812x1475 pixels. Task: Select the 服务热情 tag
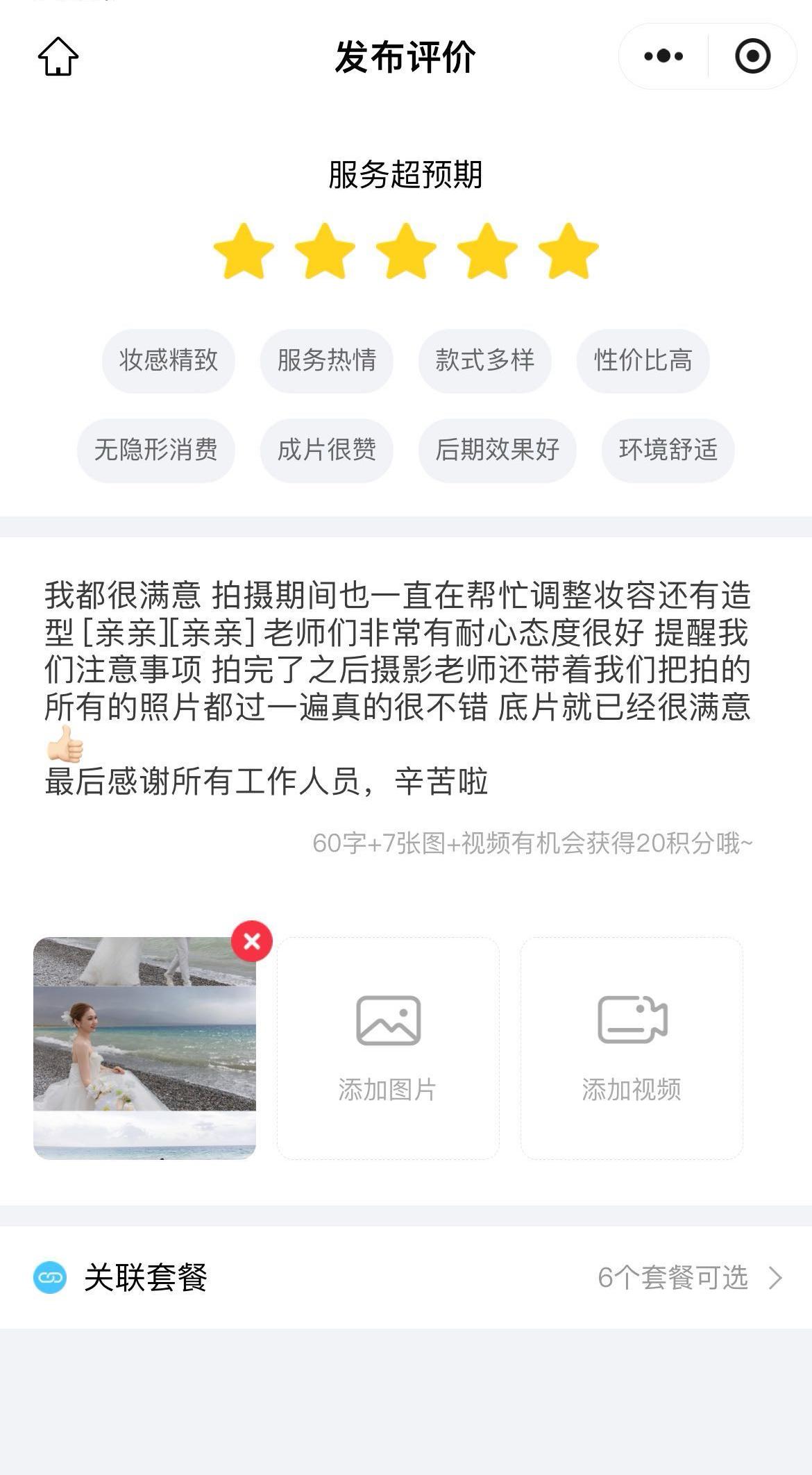[327, 361]
